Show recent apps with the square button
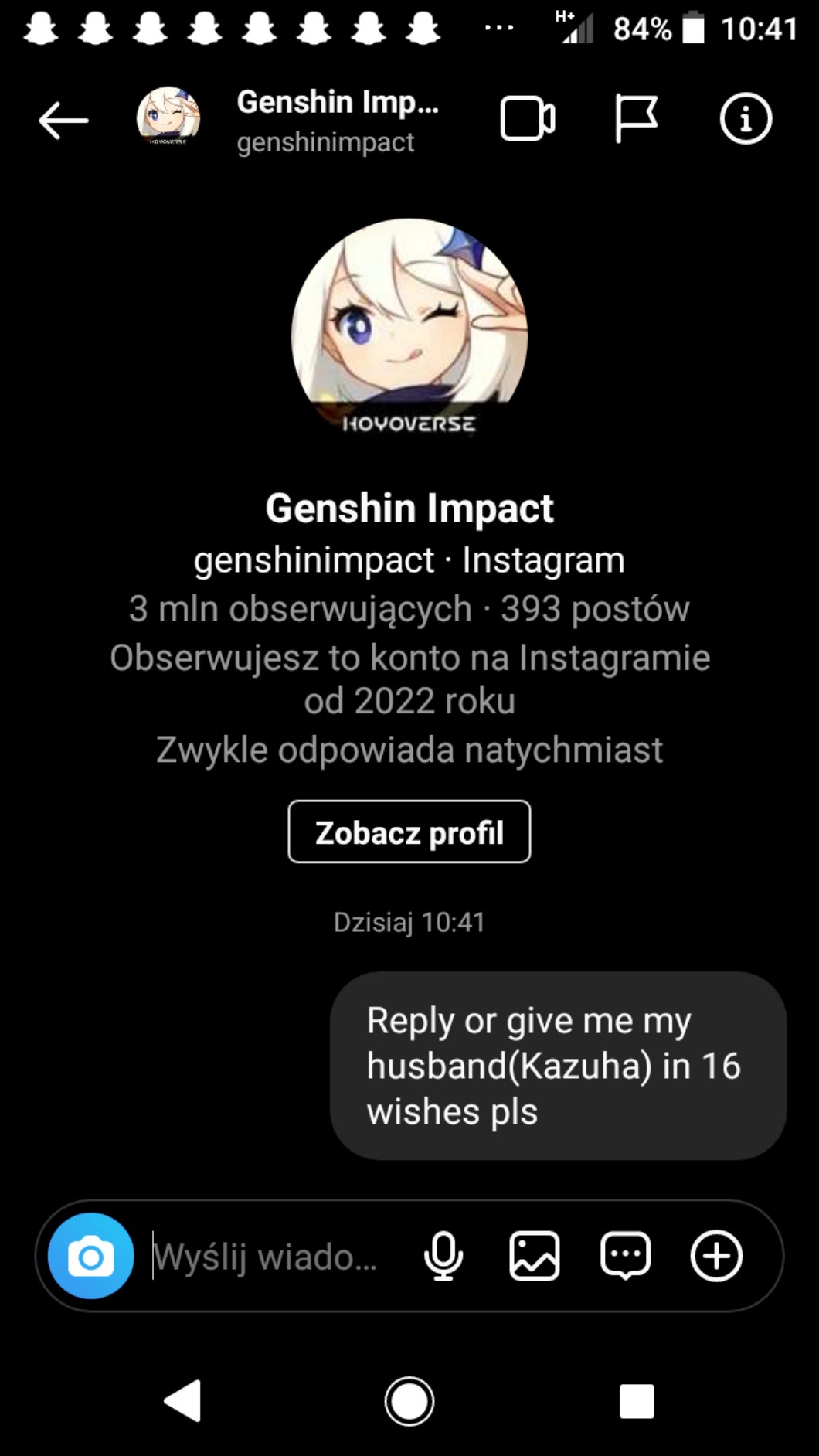The height and width of the screenshot is (1456, 819). (x=637, y=1400)
